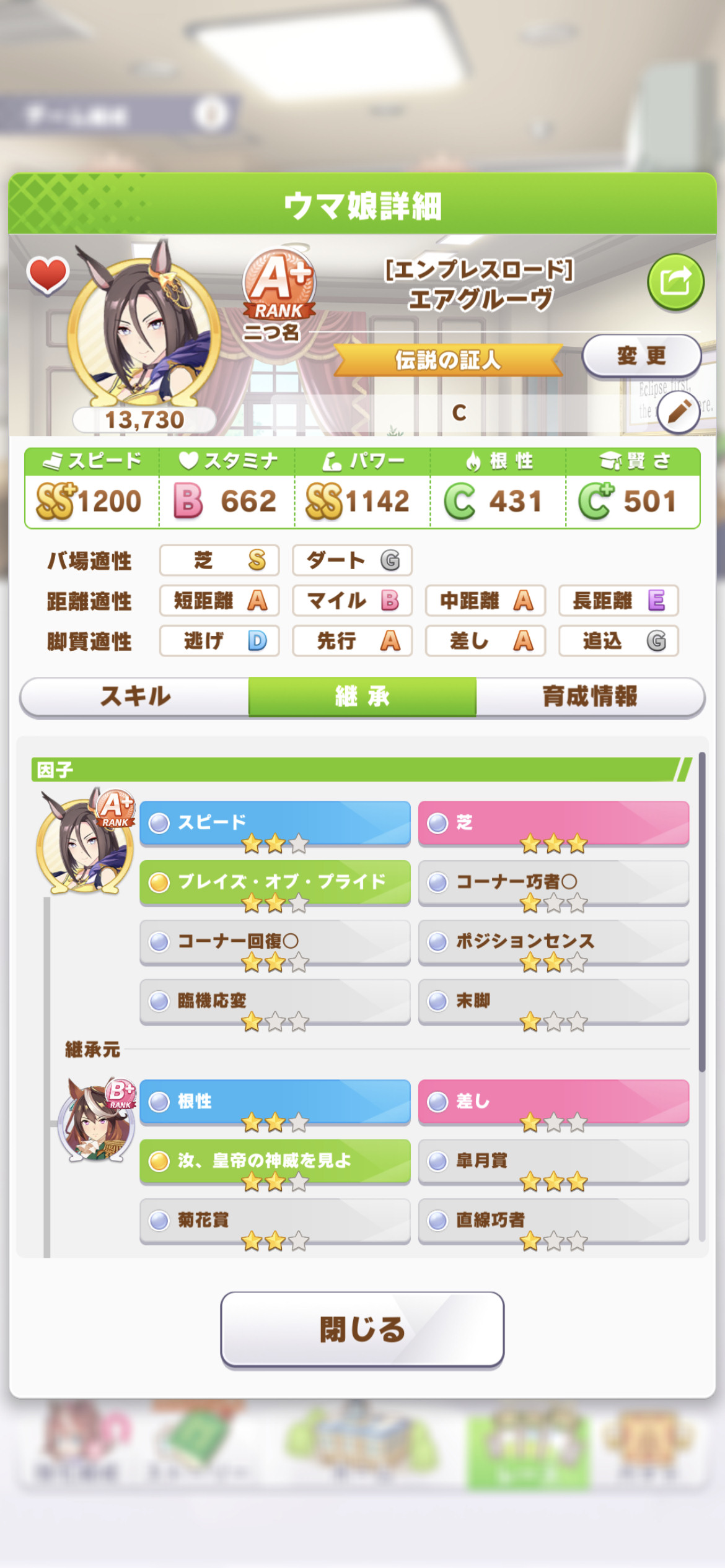Viewport: 725px width, 1568px height.
Task: View the ブレイズ・オブ・プライド factor
Action: pyautogui.click(x=275, y=882)
